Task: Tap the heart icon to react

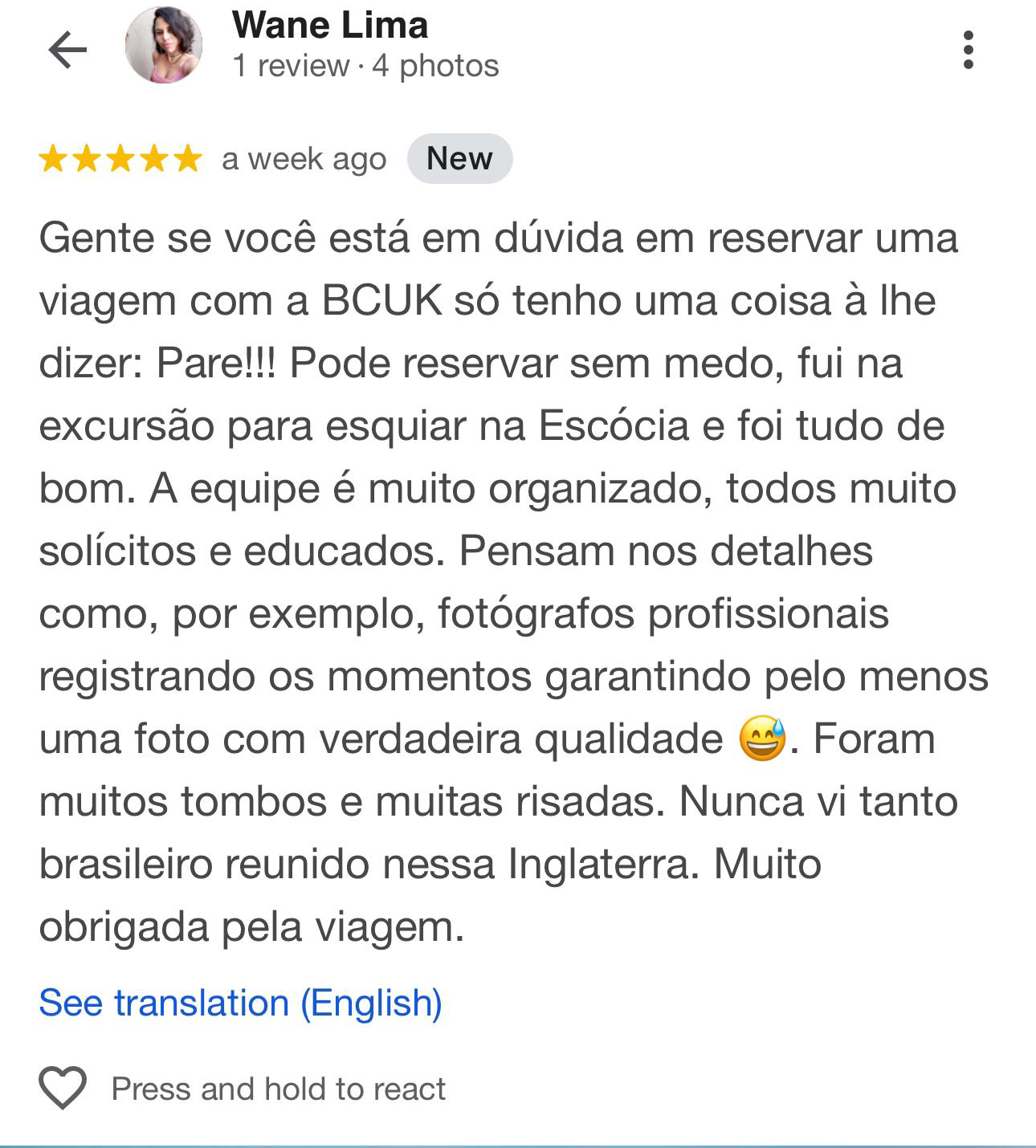Action: (x=63, y=1088)
